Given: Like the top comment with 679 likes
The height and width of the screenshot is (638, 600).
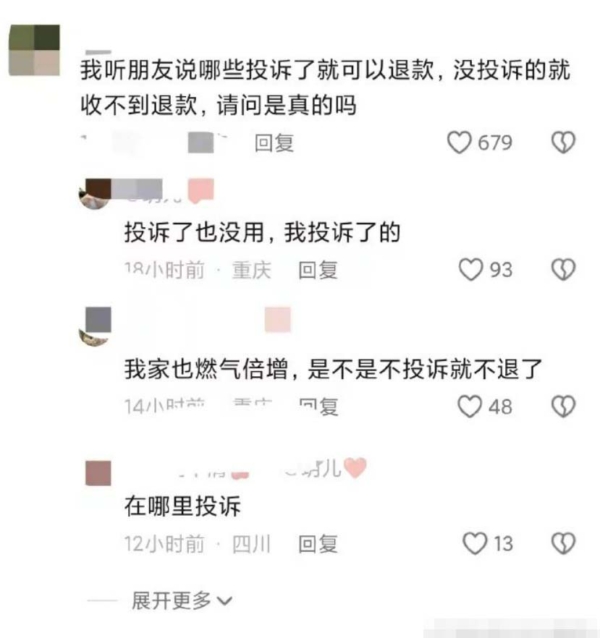Looking at the screenshot, I should (x=459, y=143).
